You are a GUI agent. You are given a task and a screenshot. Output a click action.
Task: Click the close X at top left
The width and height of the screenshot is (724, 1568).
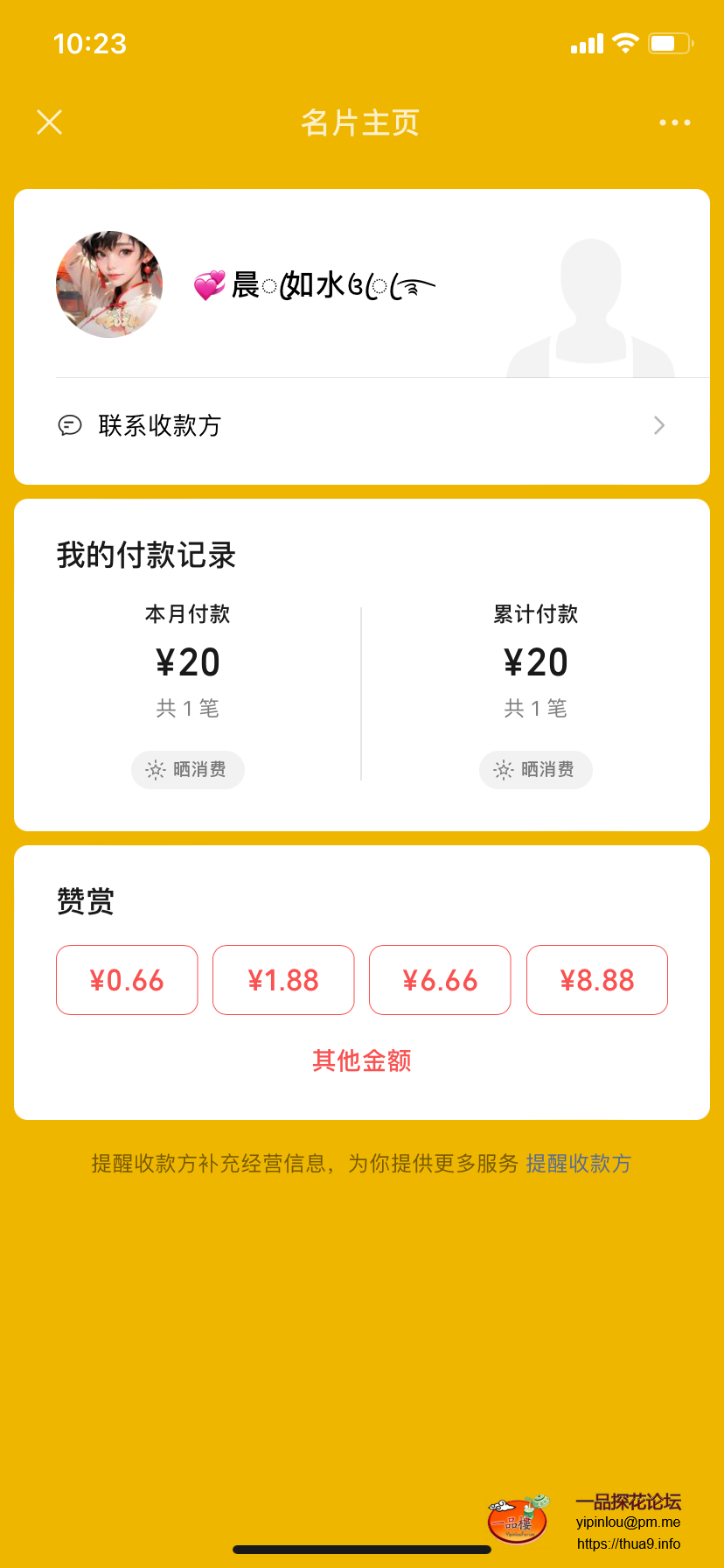(x=49, y=122)
